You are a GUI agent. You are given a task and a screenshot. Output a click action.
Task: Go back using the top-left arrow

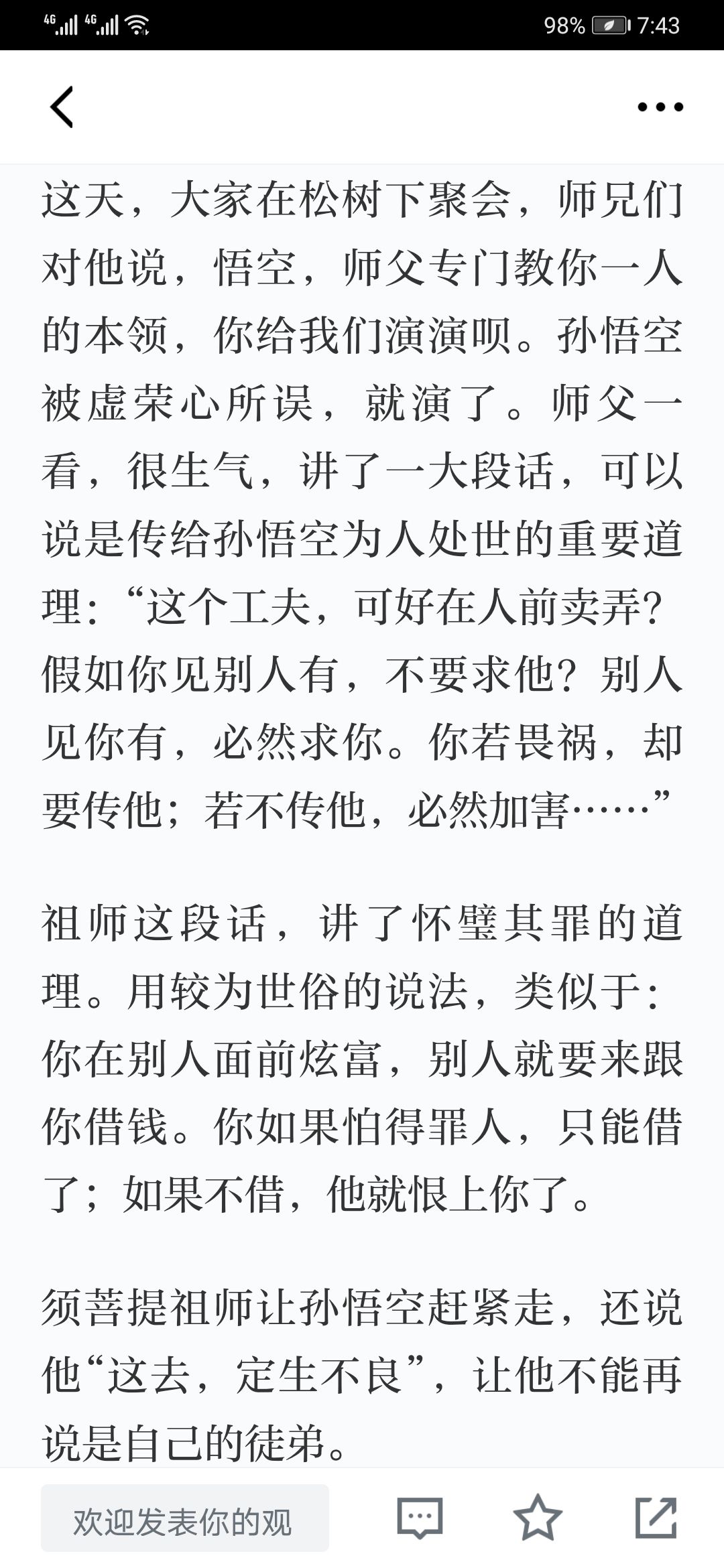(x=62, y=107)
